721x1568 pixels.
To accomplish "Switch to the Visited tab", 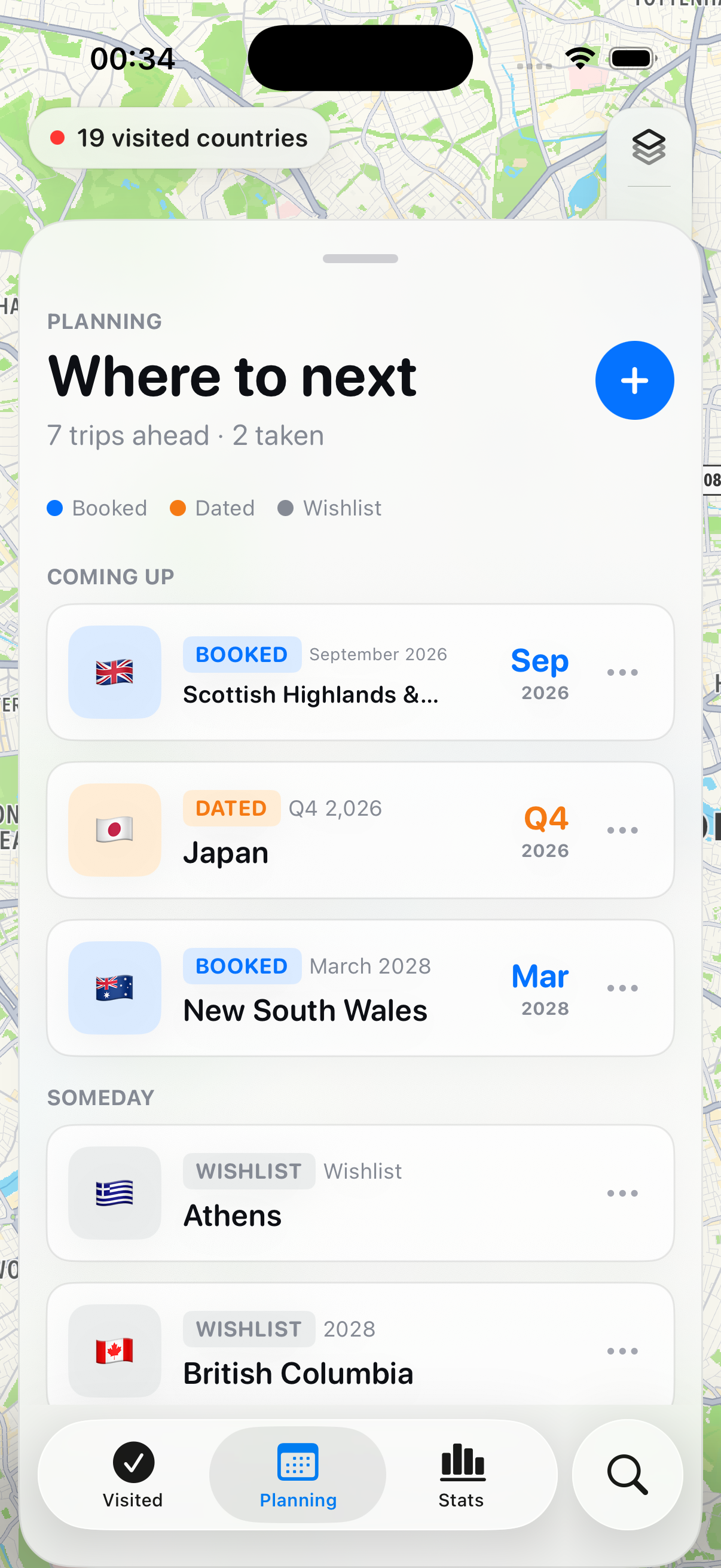I will click(133, 1474).
